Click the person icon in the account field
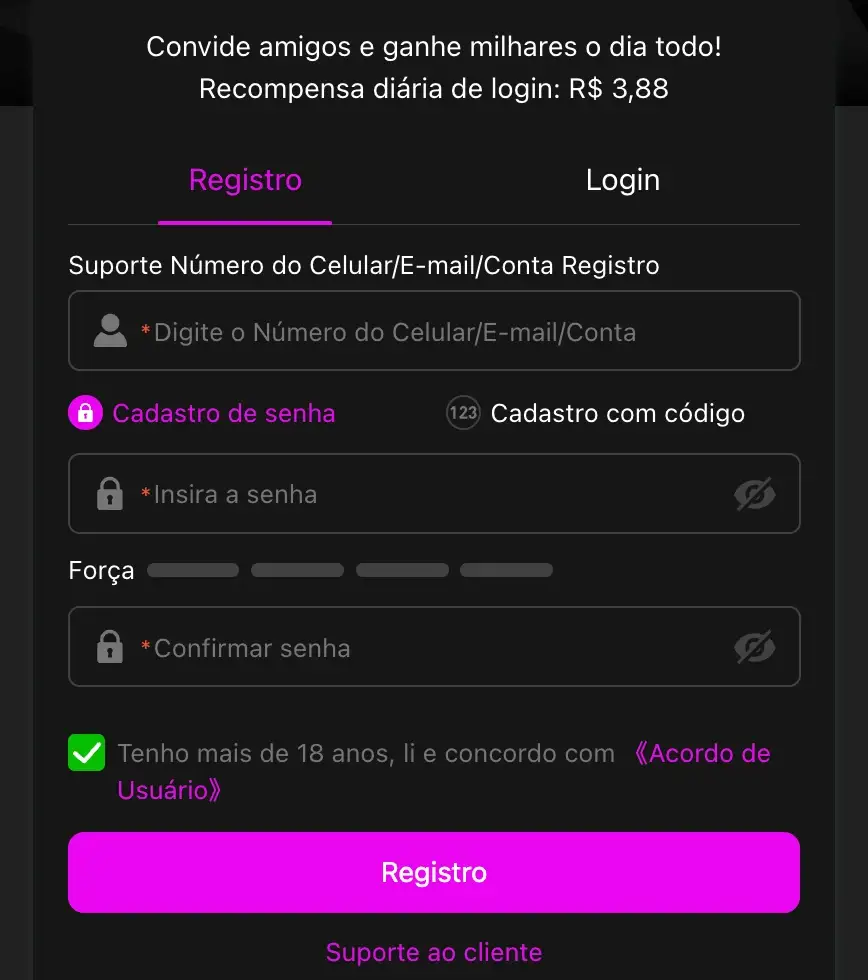Screen dimensions: 868x980 (x=109, y=331)
